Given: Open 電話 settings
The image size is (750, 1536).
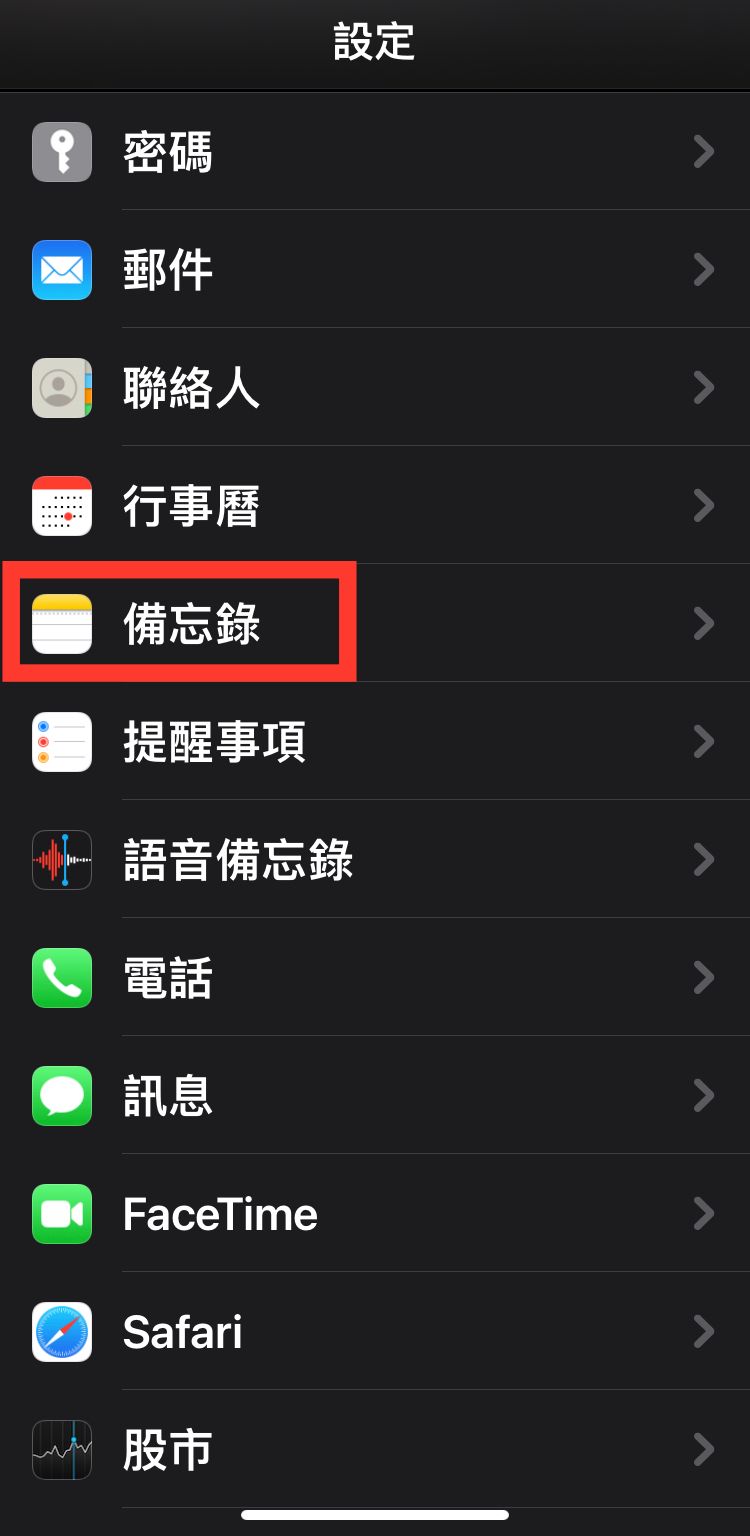Looking at the screenshot, I should coord(375,977).
